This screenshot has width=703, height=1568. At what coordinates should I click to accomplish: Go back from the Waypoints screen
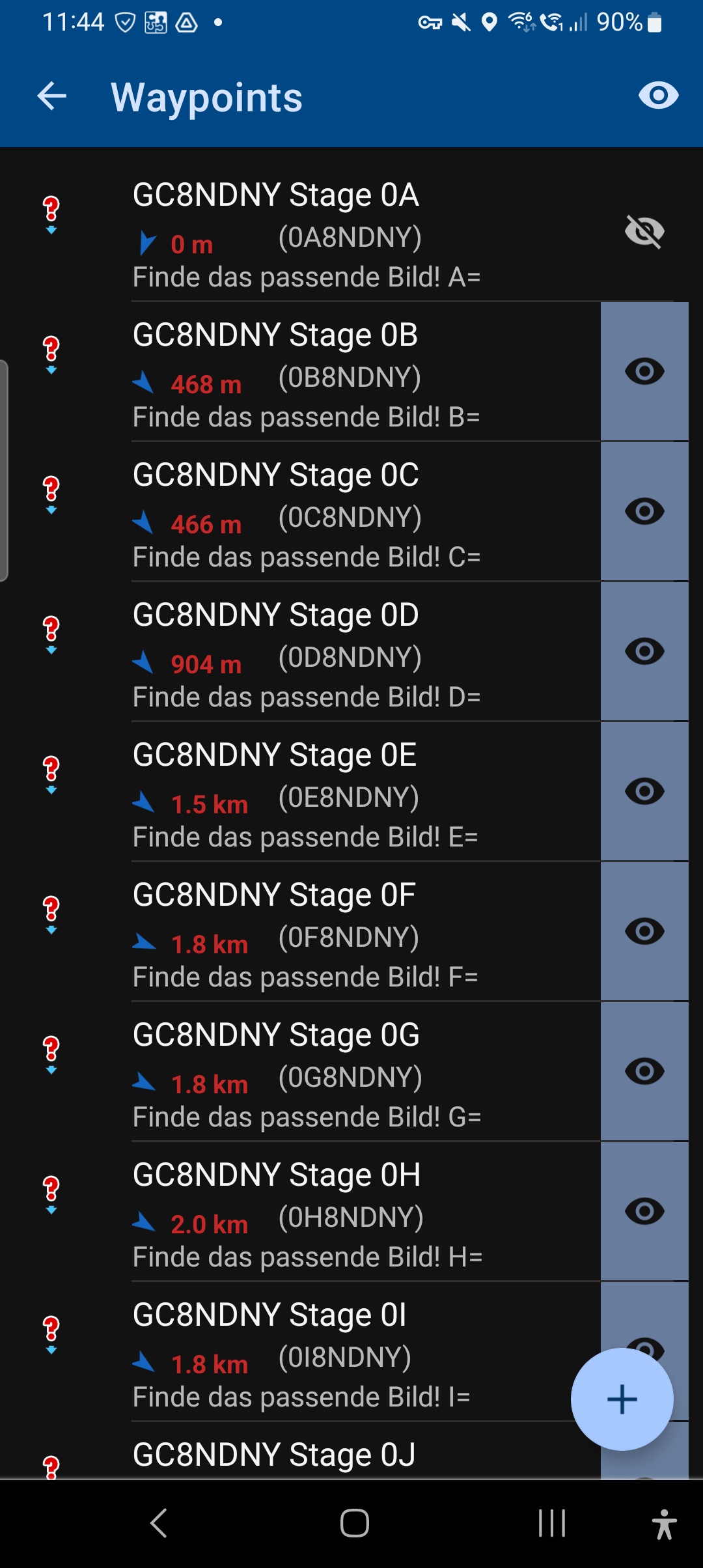[x=52, y=97]
